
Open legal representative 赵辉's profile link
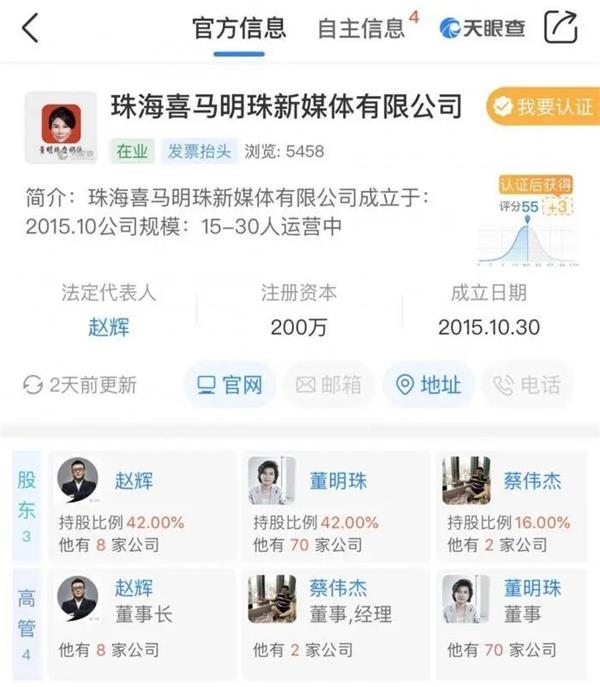(x=109, y=326)
